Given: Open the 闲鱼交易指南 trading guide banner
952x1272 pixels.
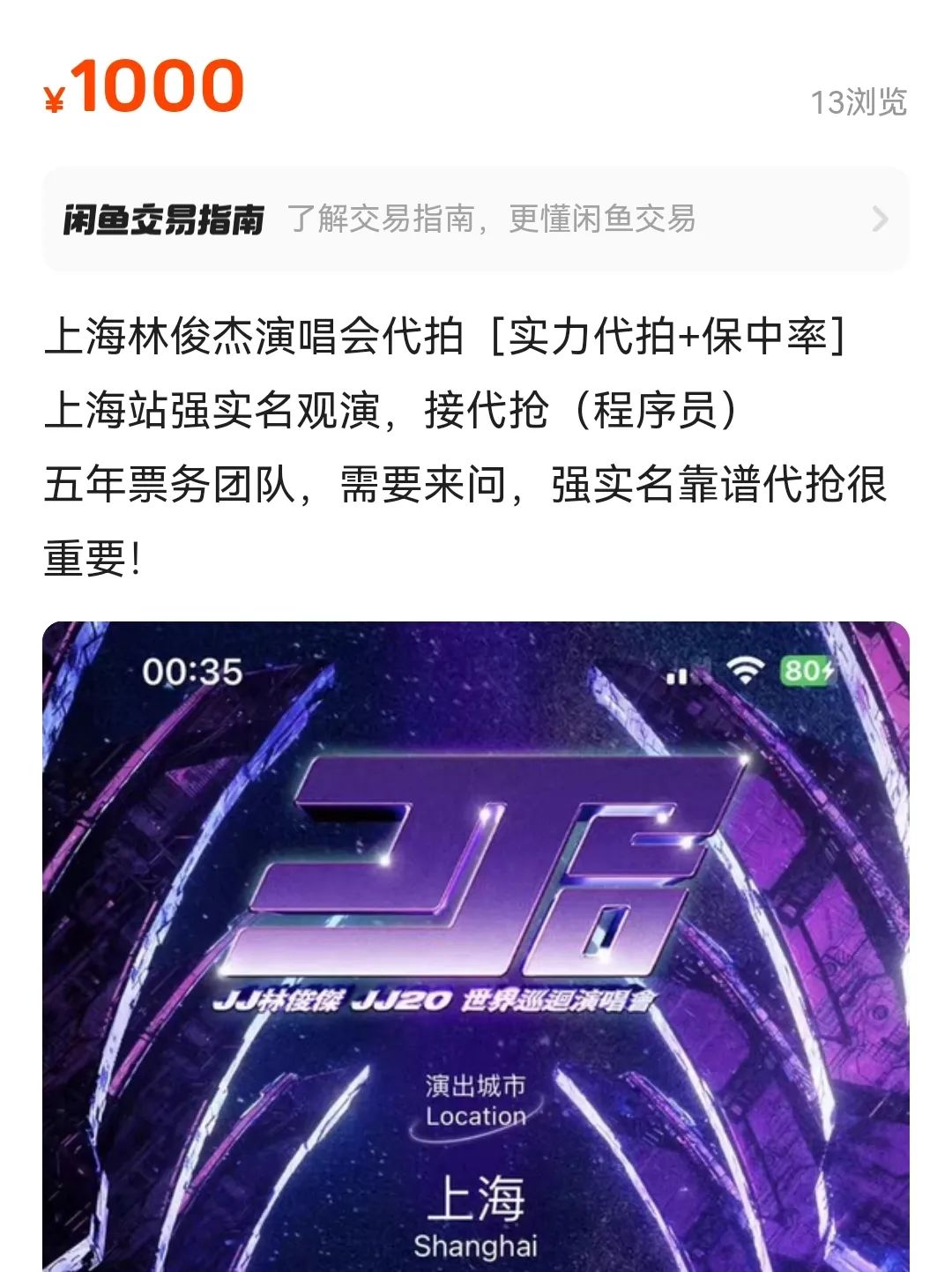Looking at the screenshot, I should [x=475, y=219].
